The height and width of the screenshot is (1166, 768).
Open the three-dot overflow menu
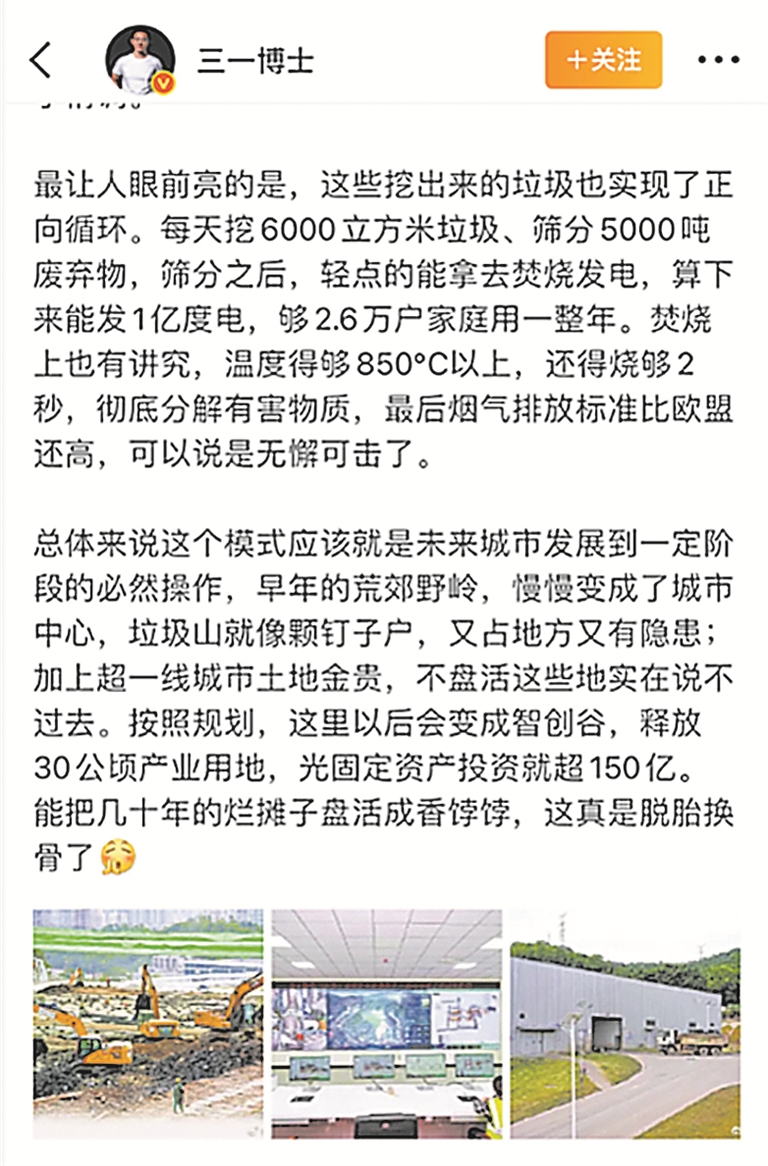pos(718,61)
